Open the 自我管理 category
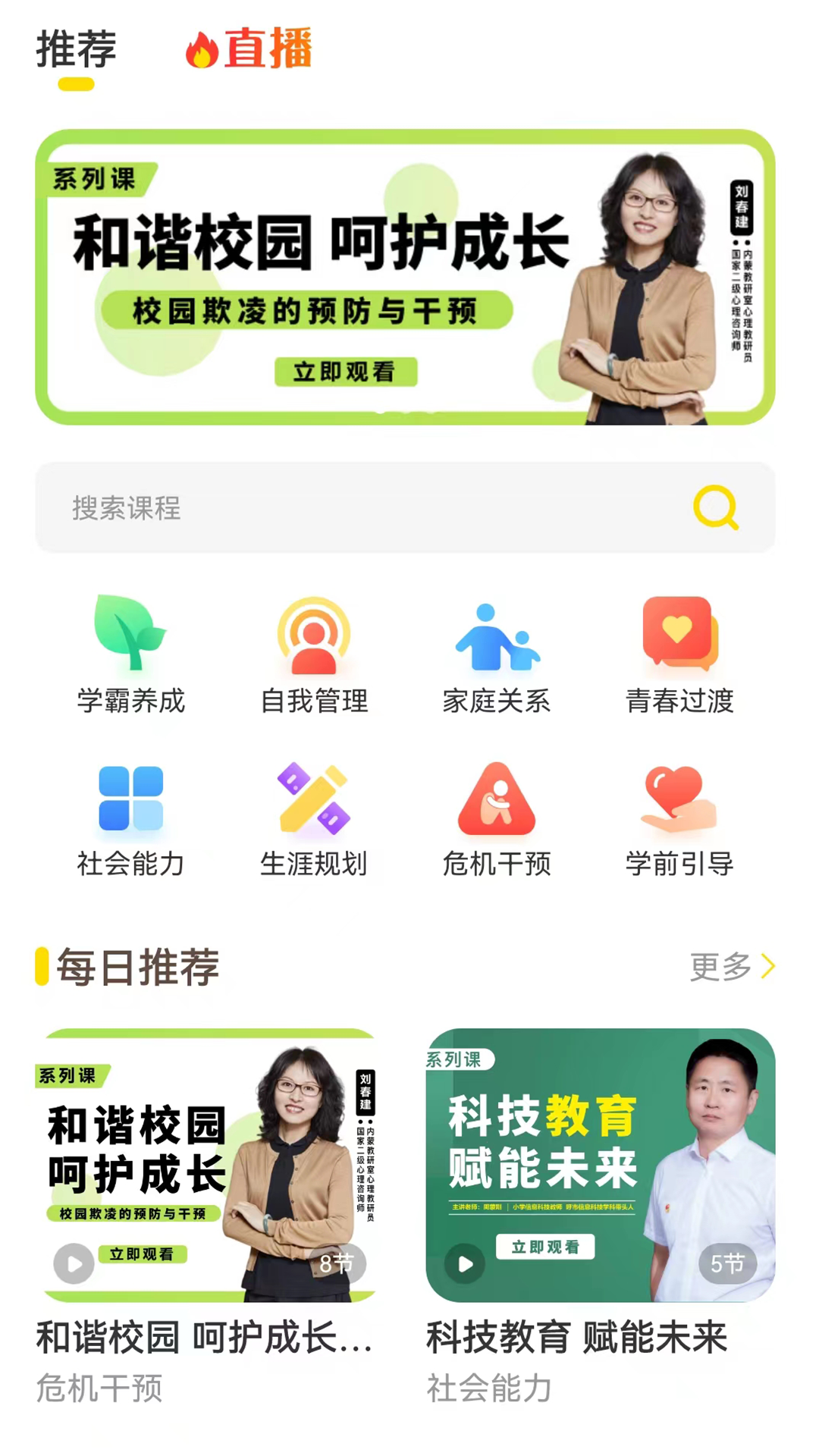 pyautogui.click(x=314, y=654)
